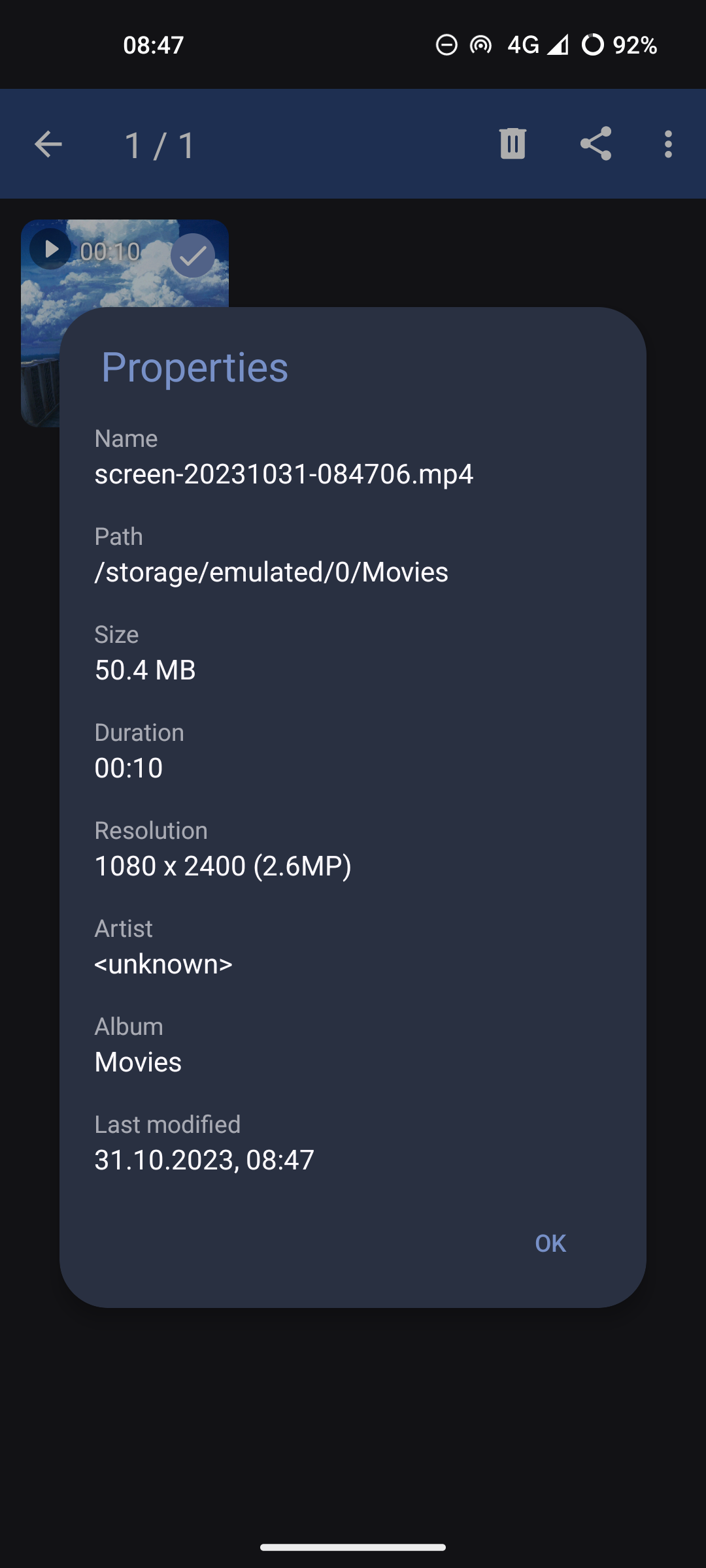Tap the back arrow to exit selection

point(48,144)
